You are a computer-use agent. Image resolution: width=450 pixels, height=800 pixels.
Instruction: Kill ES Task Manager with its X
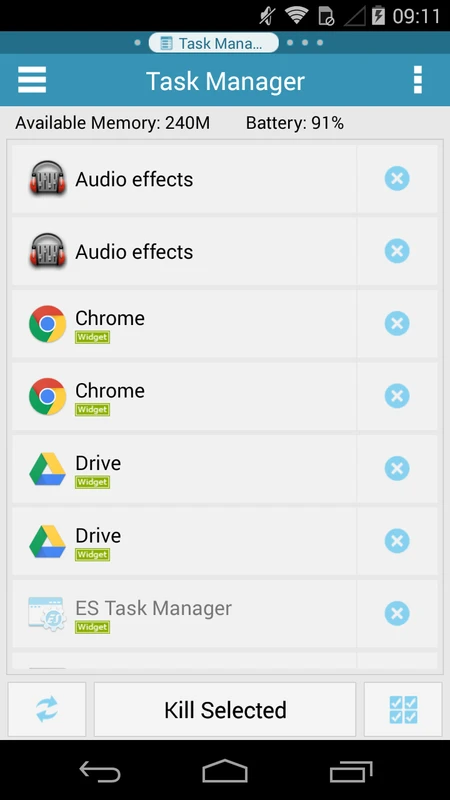[x=397, y=613]
